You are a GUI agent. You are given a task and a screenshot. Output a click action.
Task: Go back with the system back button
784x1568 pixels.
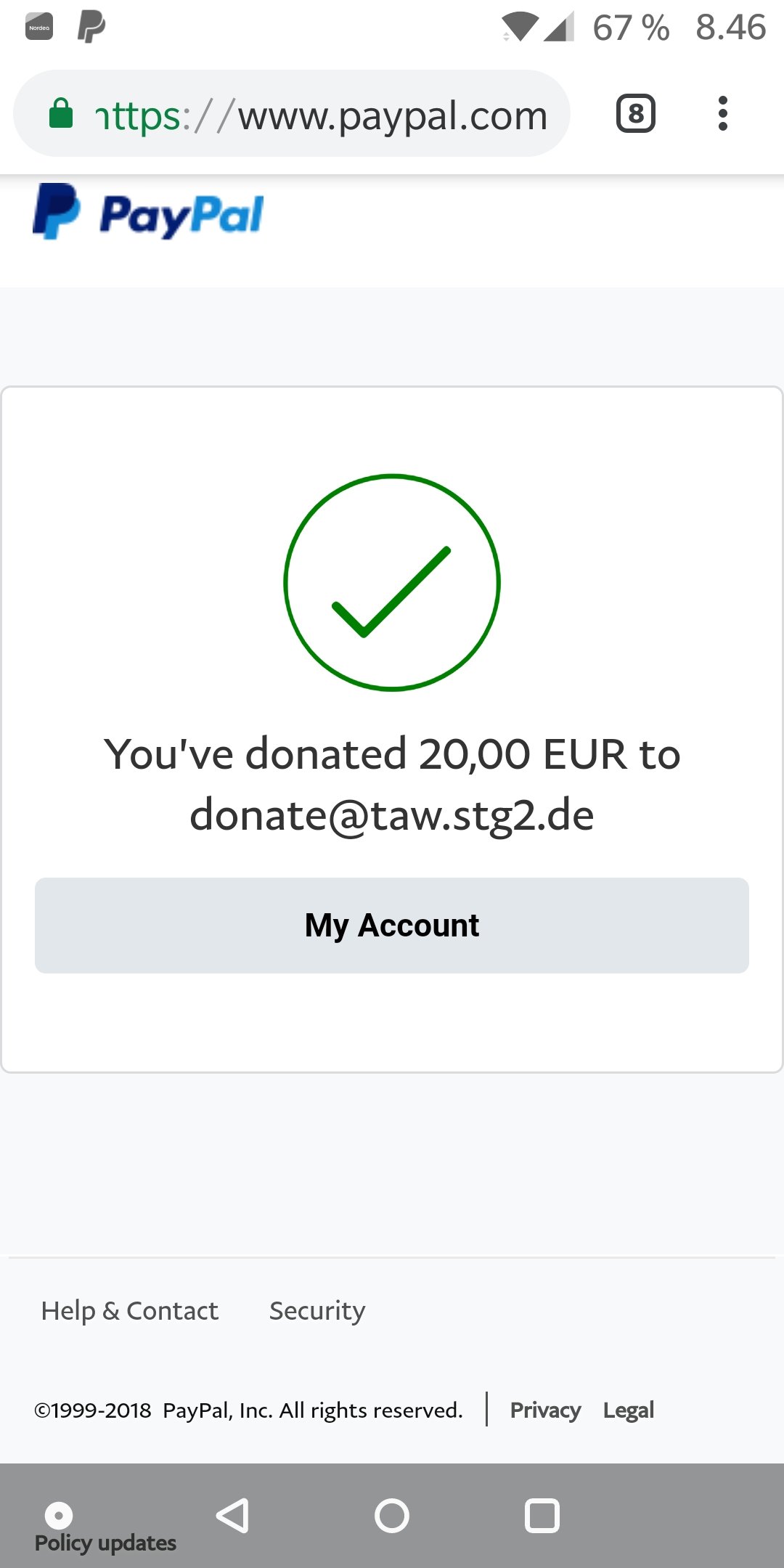pos(233,1516)
